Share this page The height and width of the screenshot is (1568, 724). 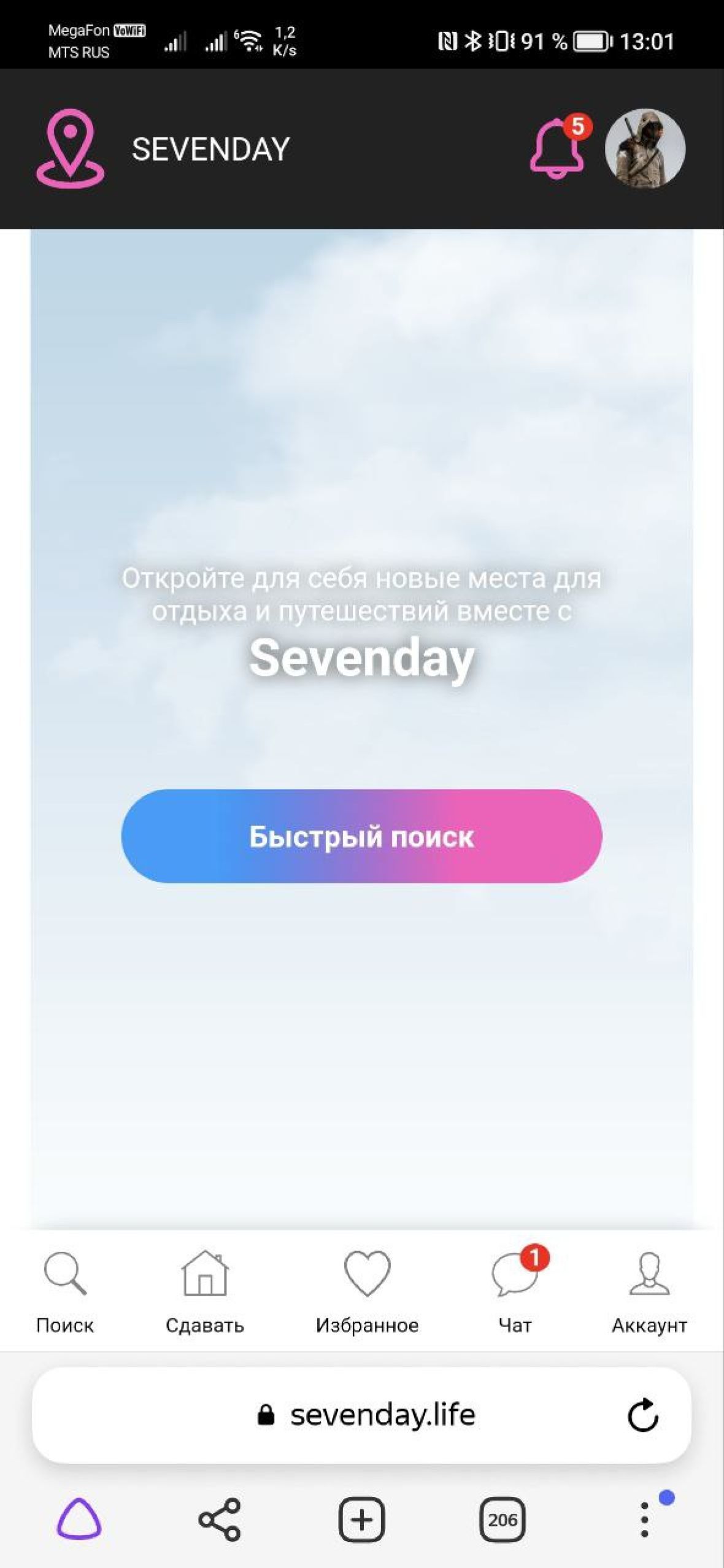click(220, 1520)
